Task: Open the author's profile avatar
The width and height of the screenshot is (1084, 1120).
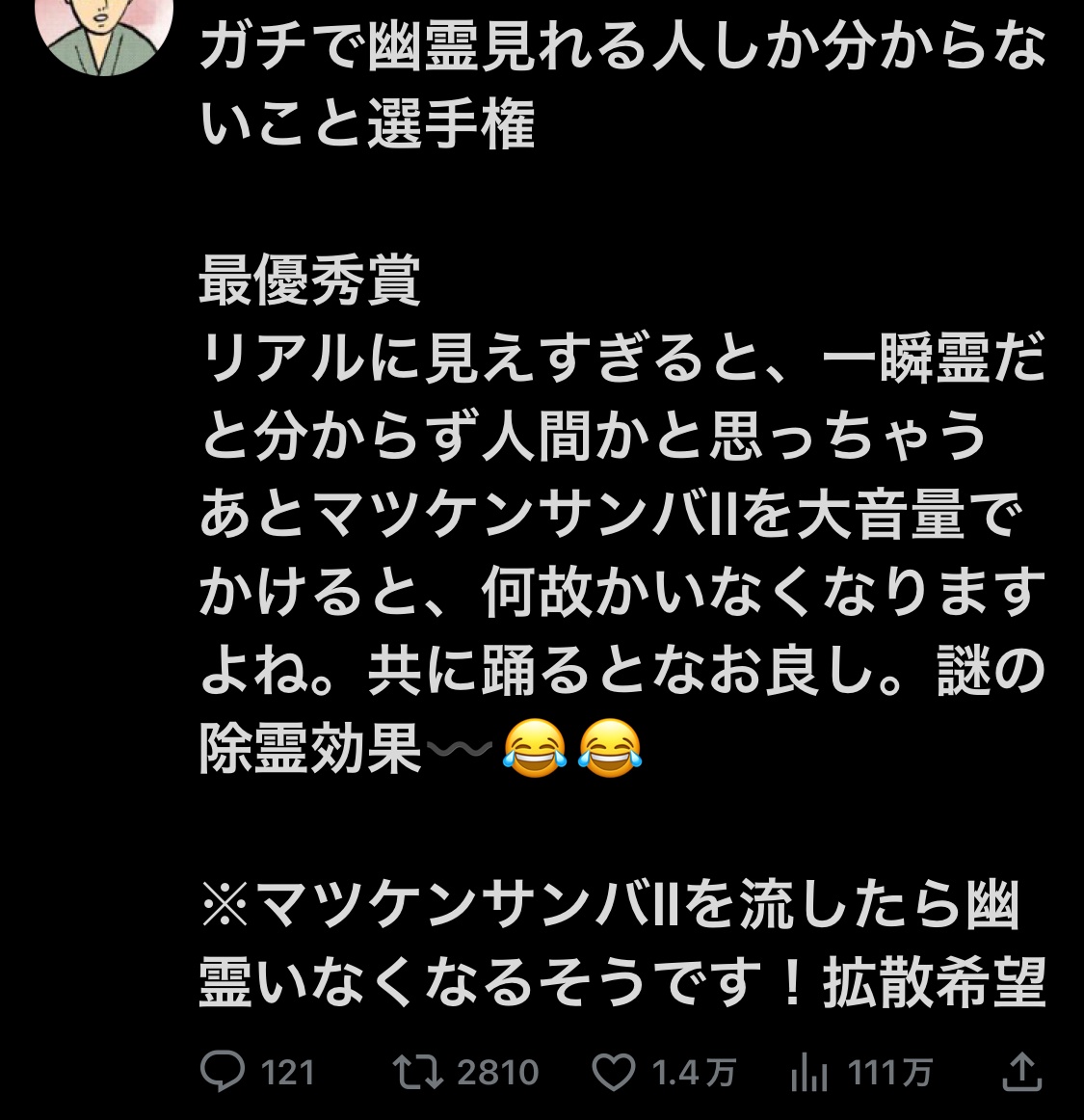Action: [102, 29]
